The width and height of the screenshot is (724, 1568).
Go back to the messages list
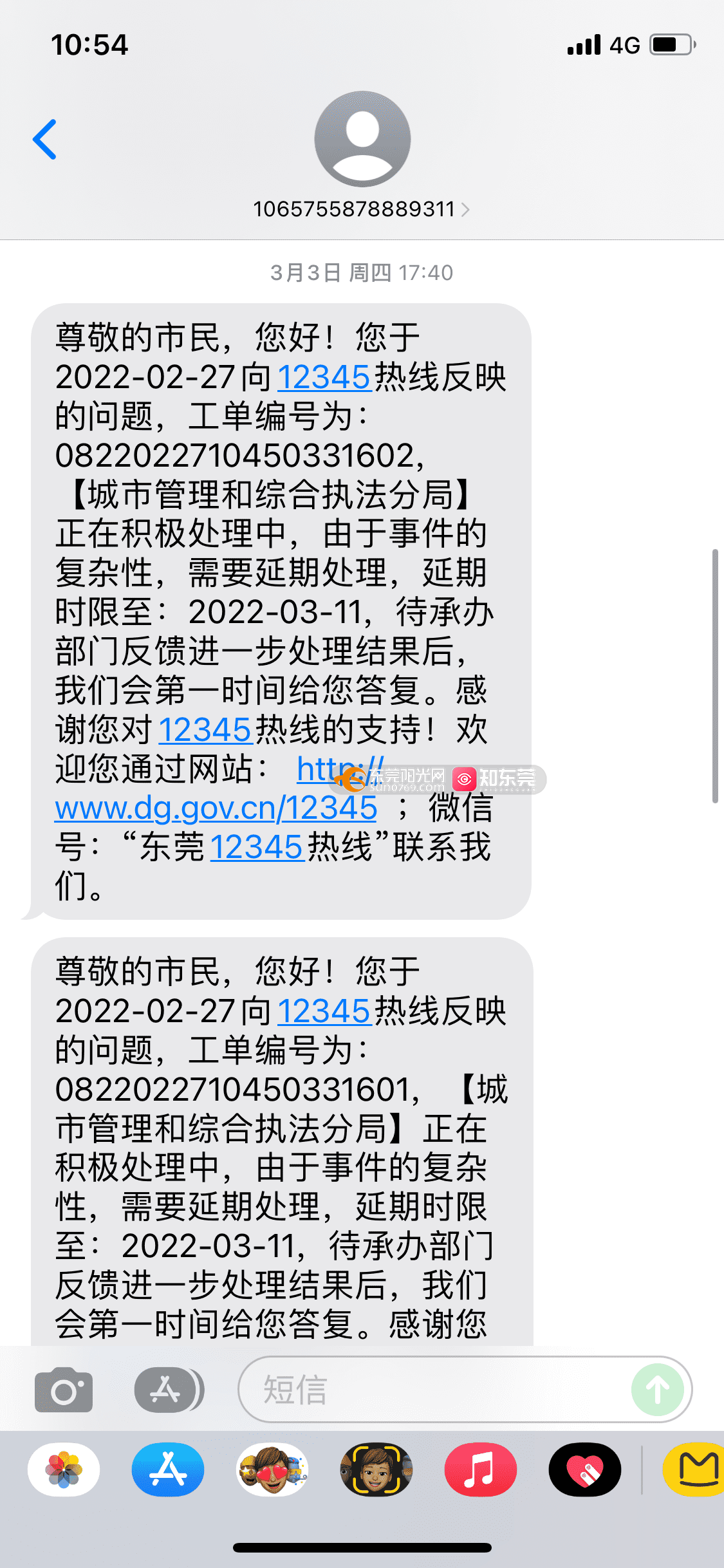(x=44, y=139)
